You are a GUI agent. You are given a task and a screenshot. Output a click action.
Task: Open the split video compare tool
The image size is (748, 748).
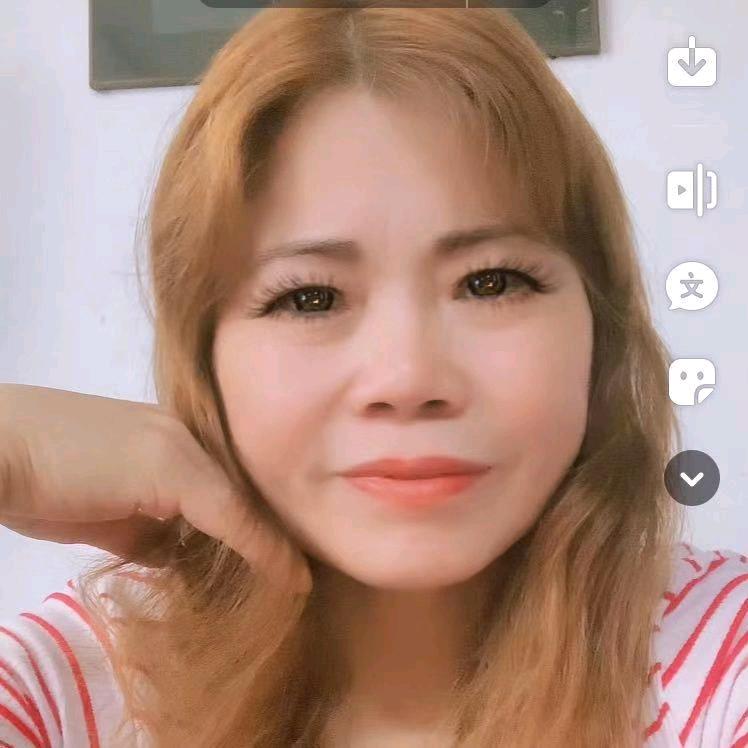coord(692,189)
